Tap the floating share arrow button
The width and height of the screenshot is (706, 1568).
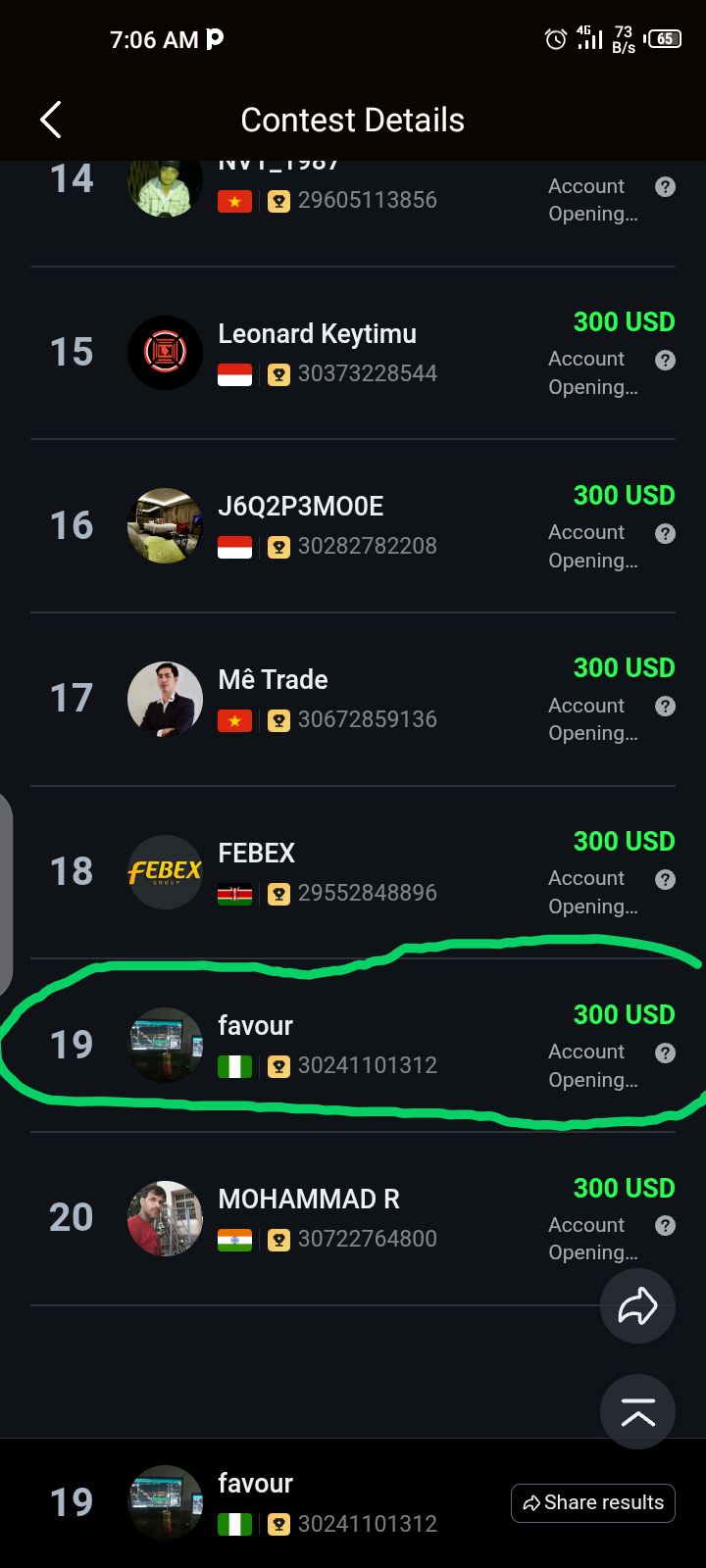pos(637,1305)
